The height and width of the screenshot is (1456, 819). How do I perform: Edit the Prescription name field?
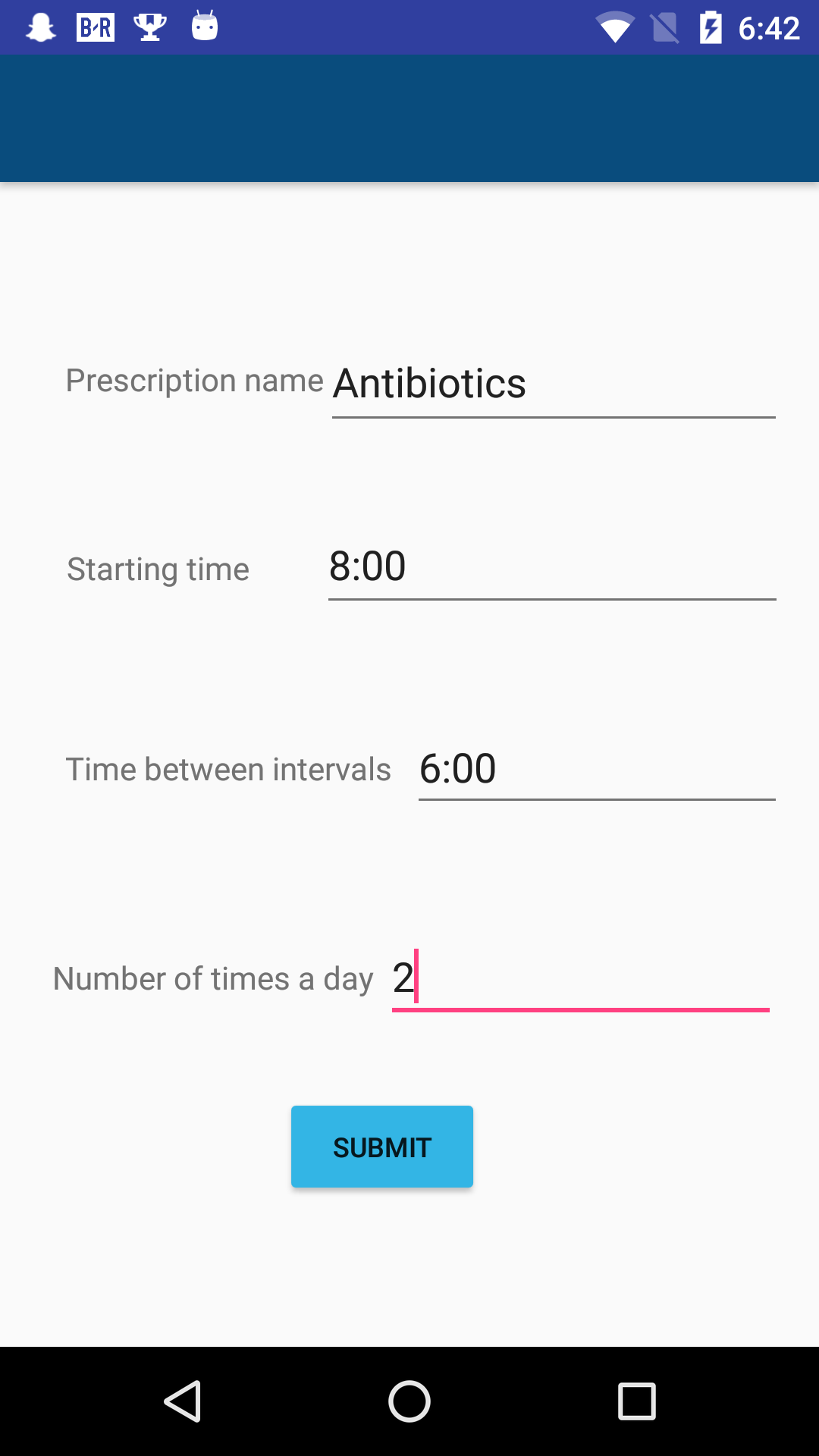[553, 384]
